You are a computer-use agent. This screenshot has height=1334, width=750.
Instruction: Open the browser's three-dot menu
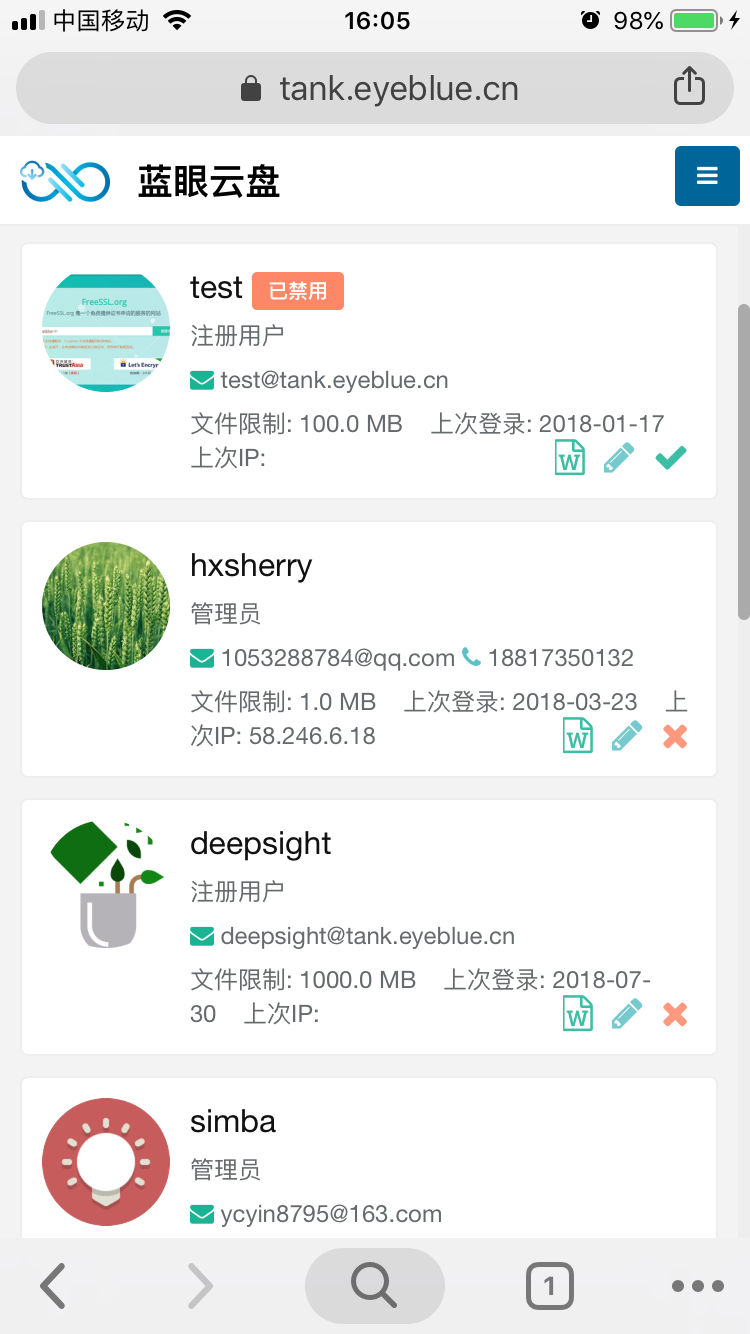[697, 1285]
